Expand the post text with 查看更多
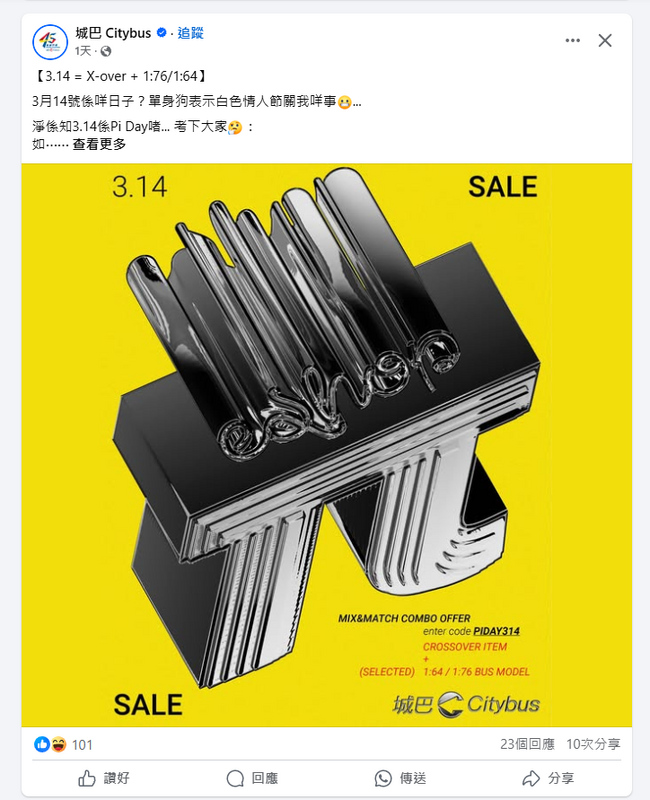Viewport: 650px width, 800px height. pos(99,144)
